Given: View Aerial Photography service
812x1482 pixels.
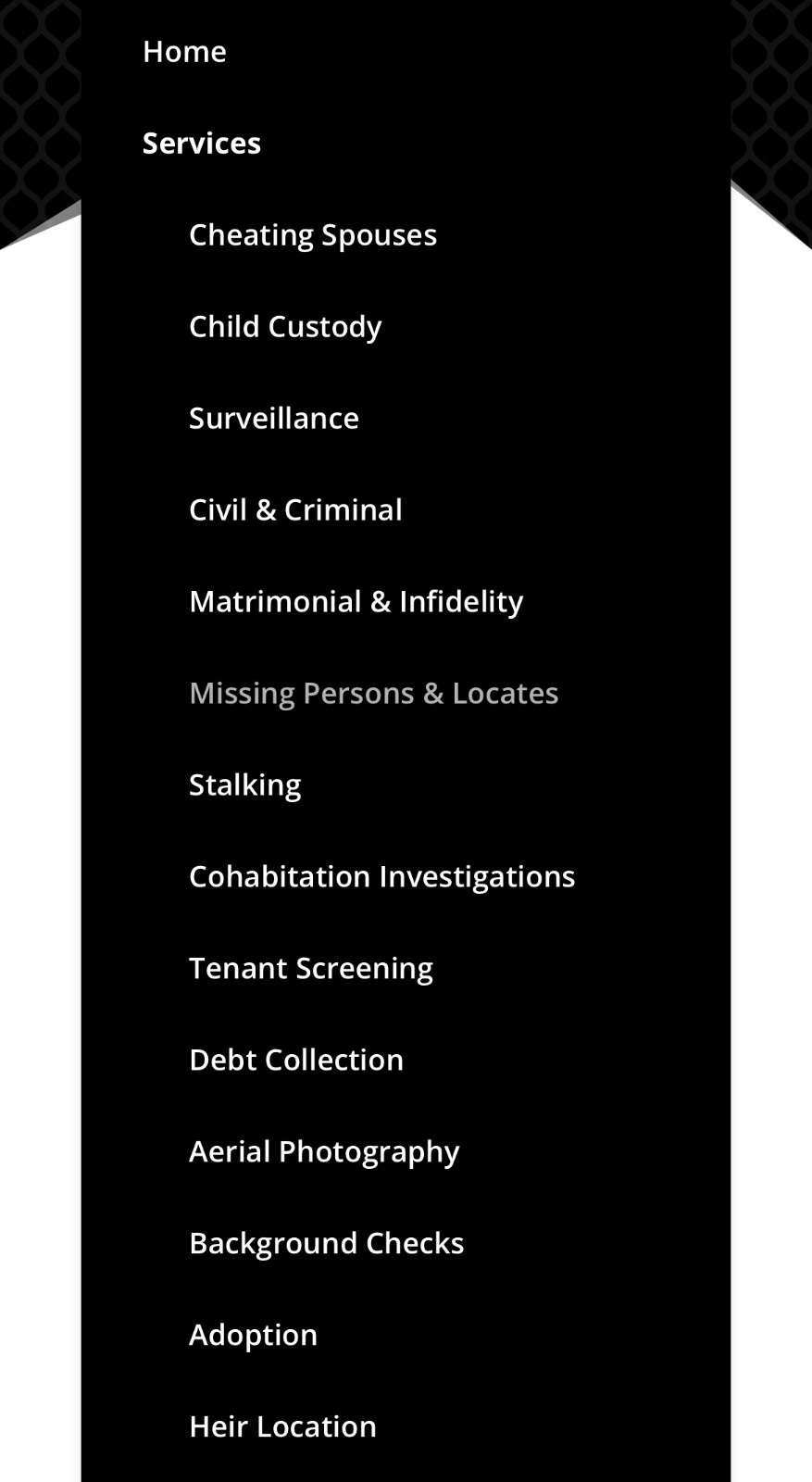Looking at the screenshot, I should [324, 1152].
